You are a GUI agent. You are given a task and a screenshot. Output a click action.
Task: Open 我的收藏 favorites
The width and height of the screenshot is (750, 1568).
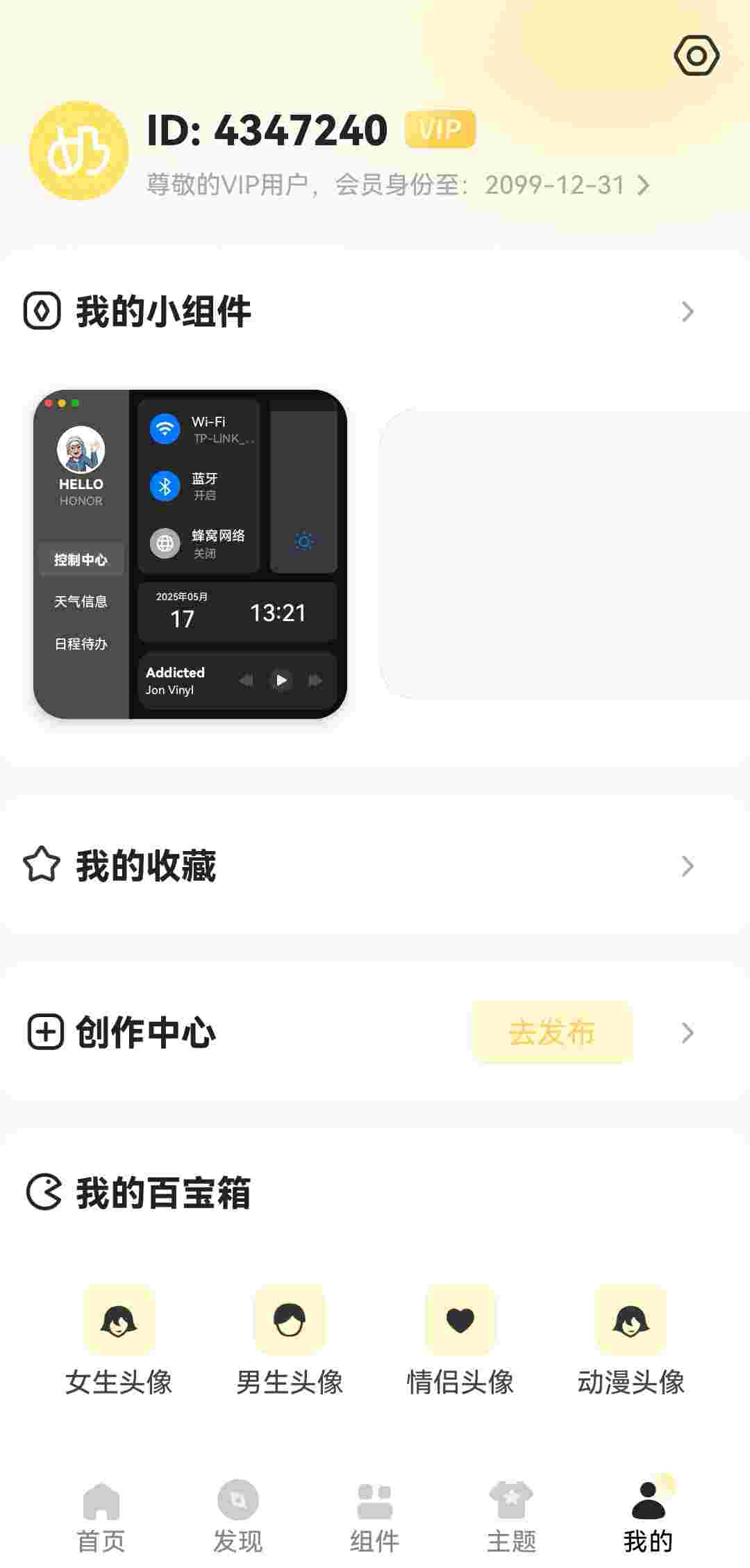point(375,866)
